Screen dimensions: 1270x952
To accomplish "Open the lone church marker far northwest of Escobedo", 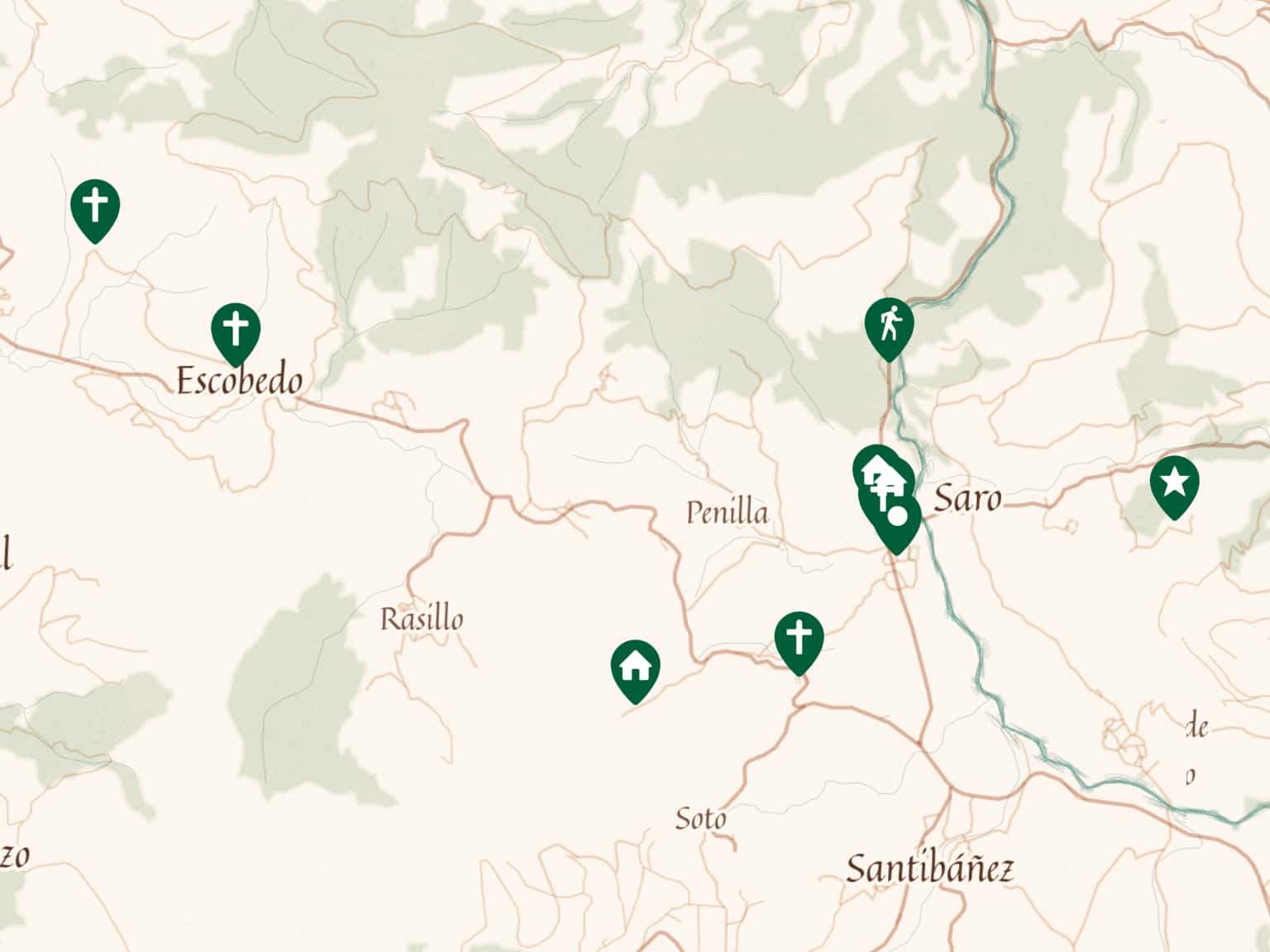I will 95,207.
